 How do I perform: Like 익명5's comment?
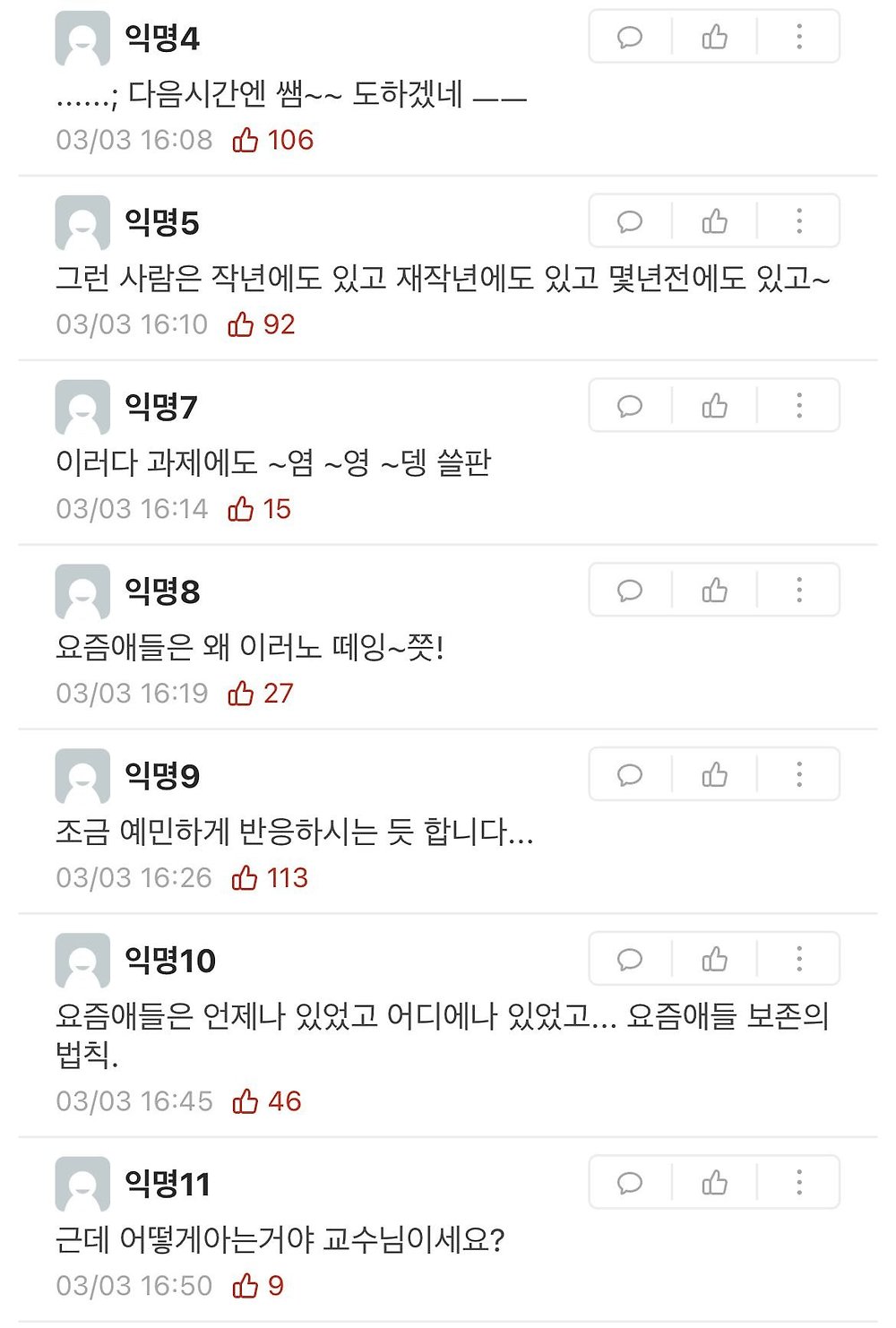tap(714, 221)
